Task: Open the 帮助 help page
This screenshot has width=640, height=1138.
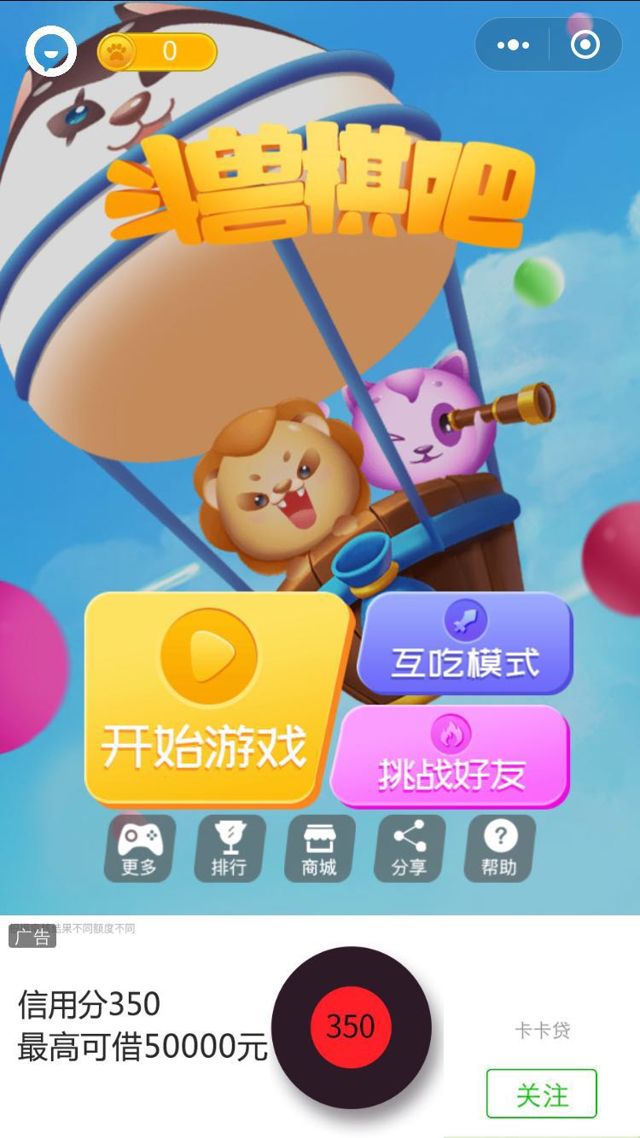Action: coord(499,848)
